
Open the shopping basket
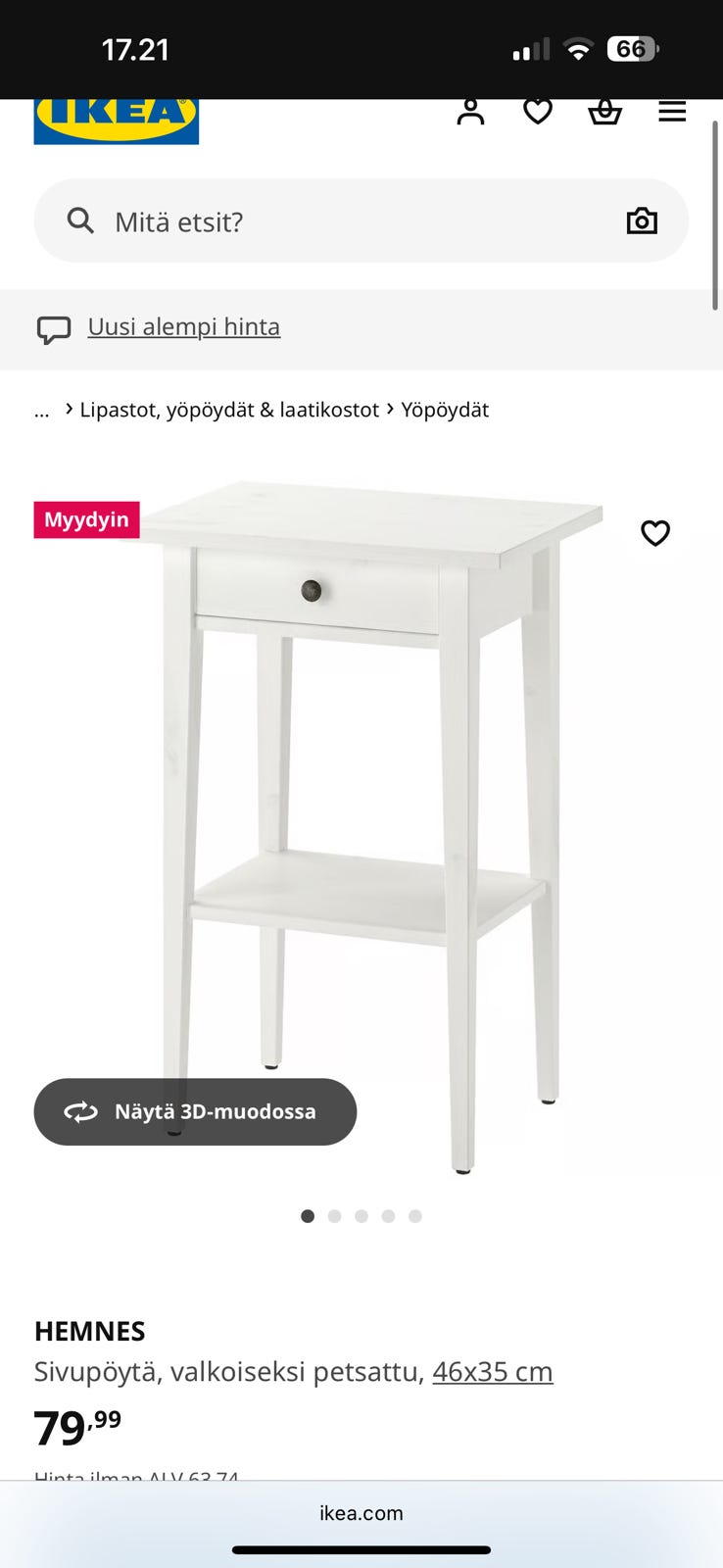[604, 112]
